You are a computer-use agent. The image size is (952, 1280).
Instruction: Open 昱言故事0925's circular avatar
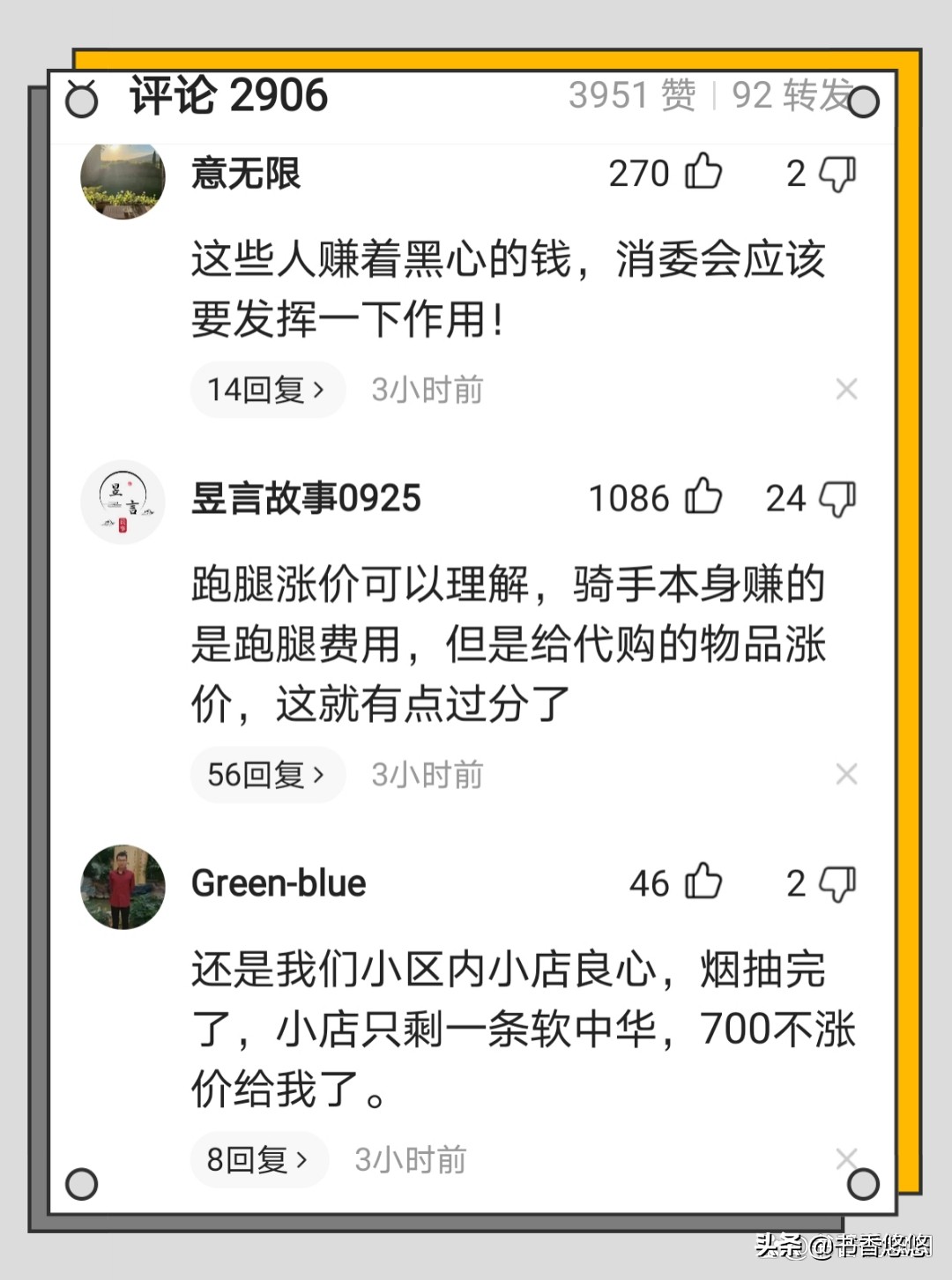coord(123,502)
